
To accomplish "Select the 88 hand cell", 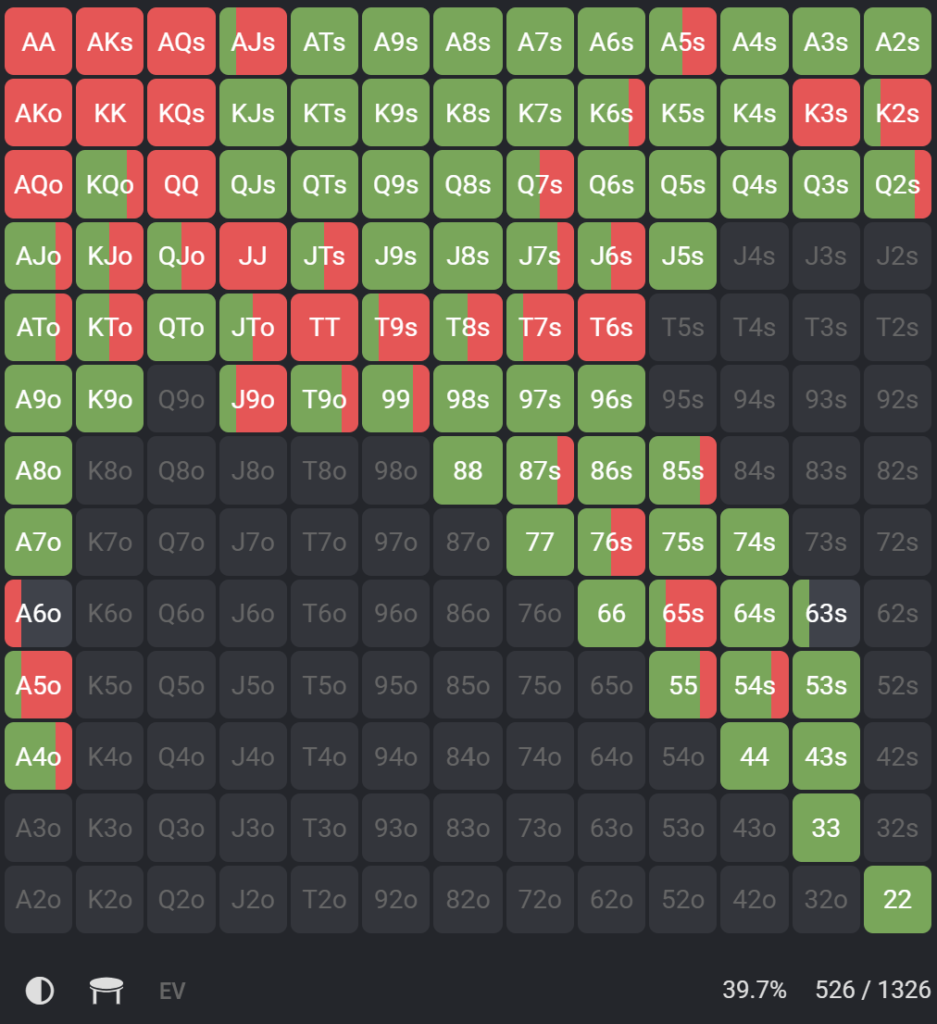I will click(x=468, y=470).
